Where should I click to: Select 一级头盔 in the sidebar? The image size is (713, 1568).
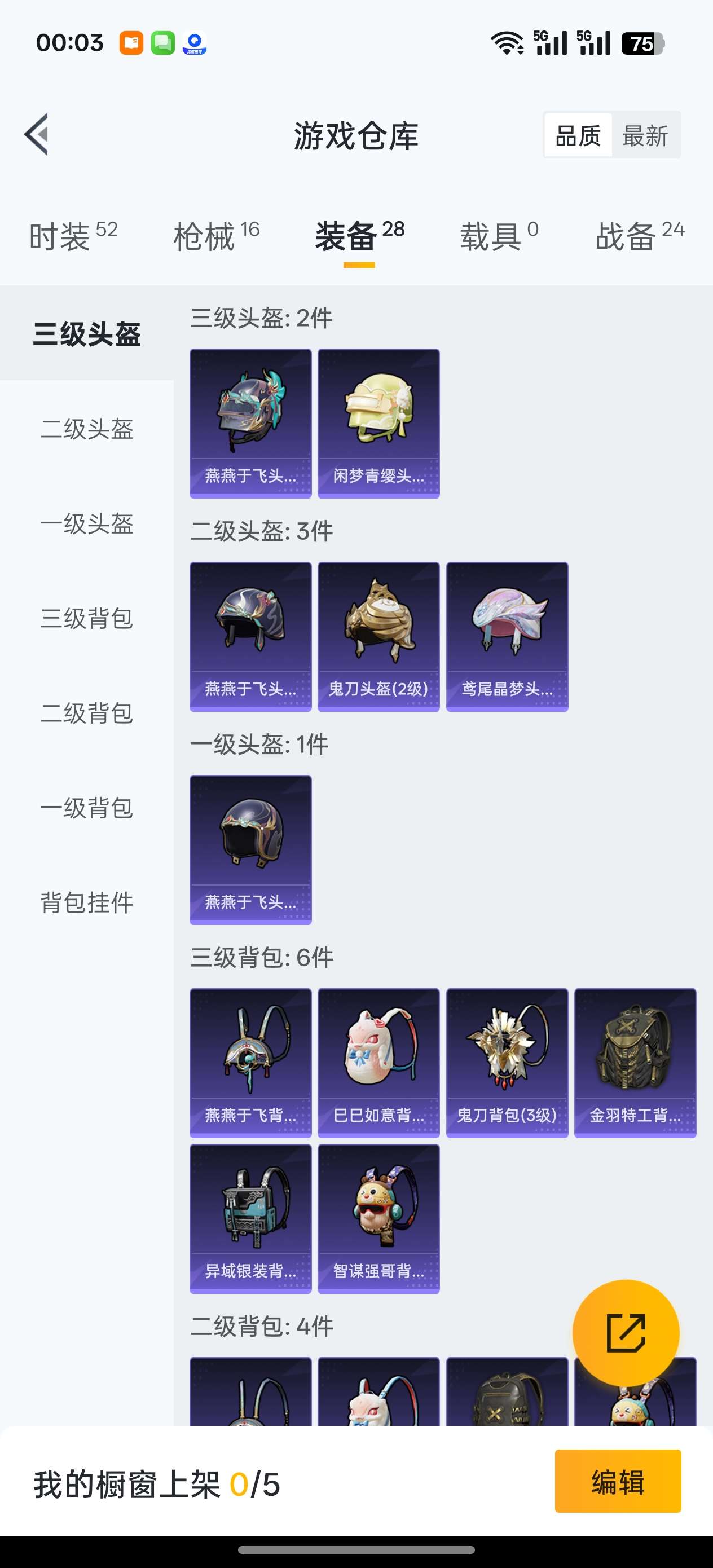coord(86,523)
